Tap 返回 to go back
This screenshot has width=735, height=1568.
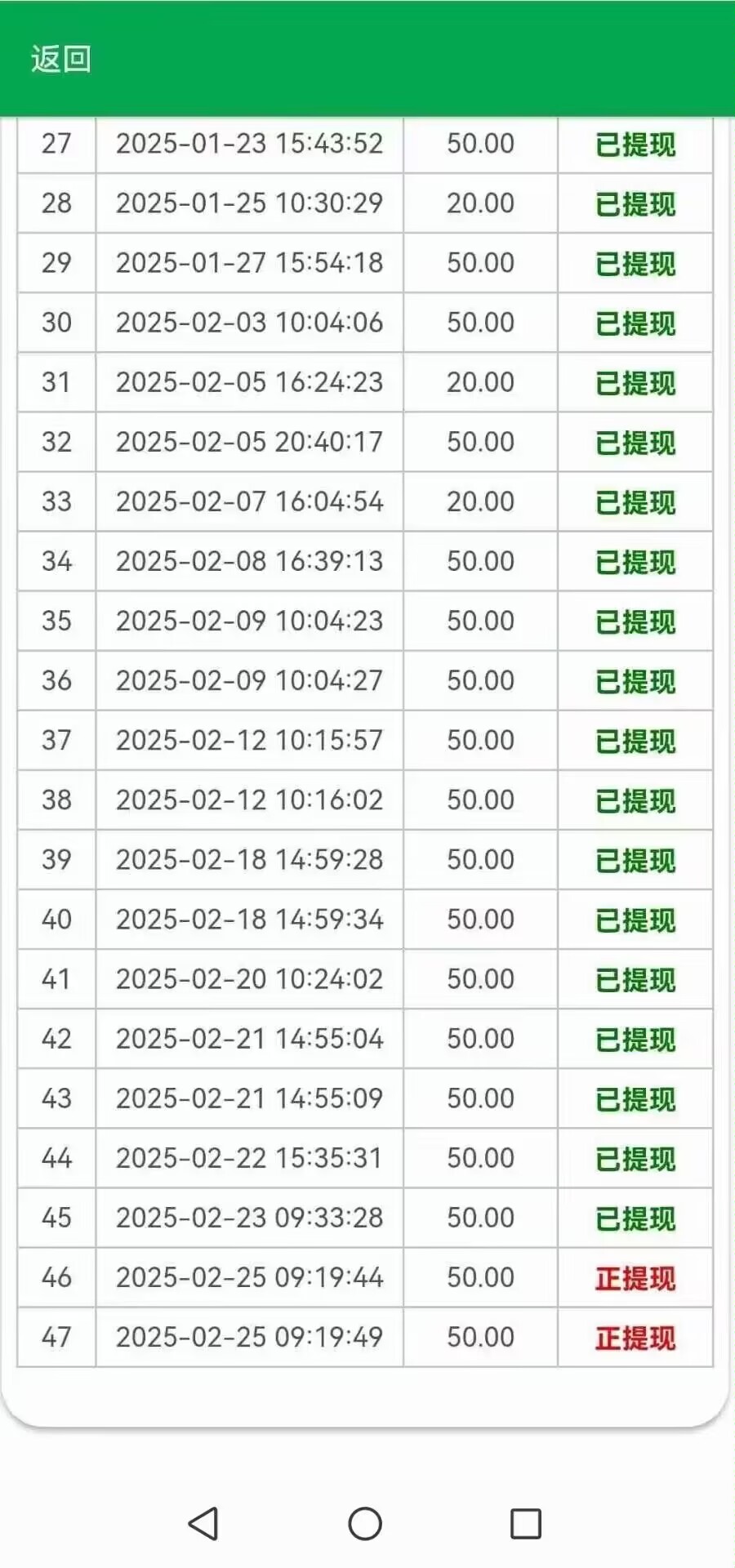point(61,60)
